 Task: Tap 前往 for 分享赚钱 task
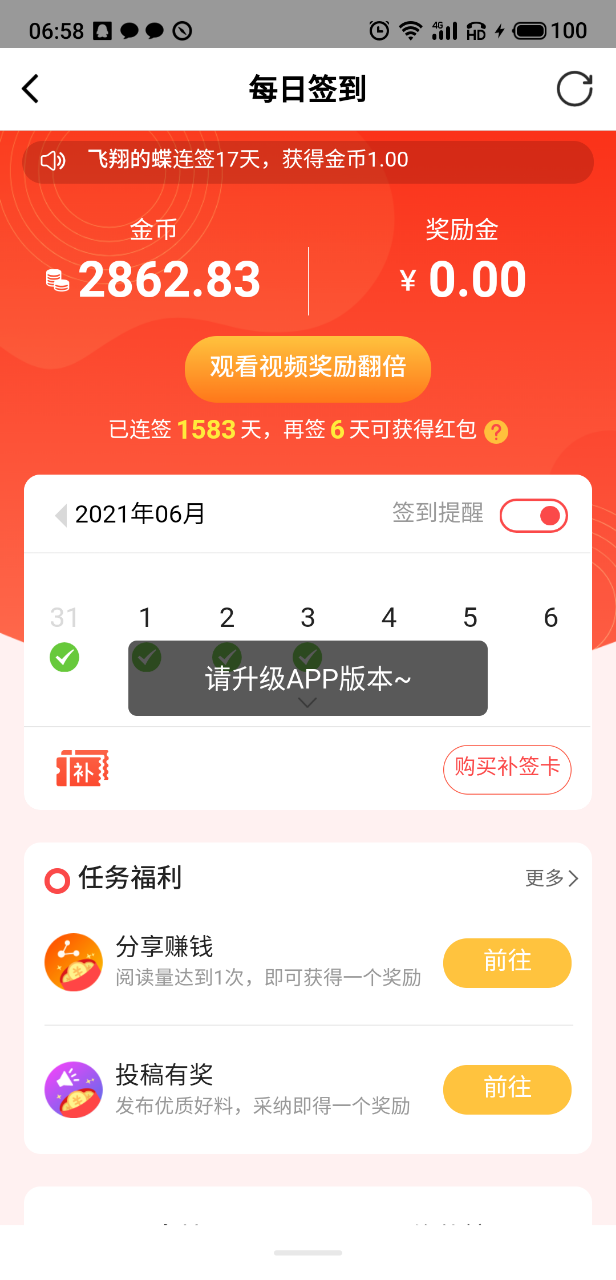pos(507,963)
